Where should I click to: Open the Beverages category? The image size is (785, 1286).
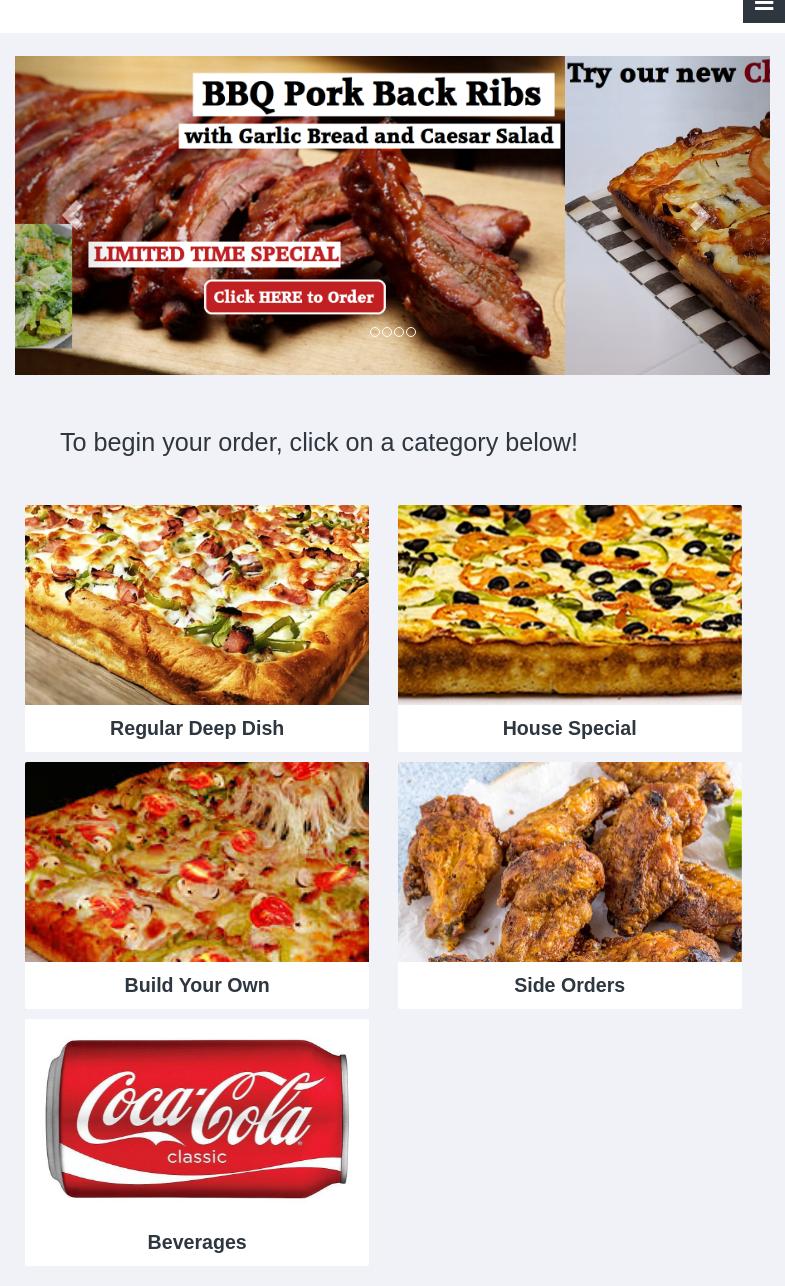pyautogui.click(x=197, y=1142)
